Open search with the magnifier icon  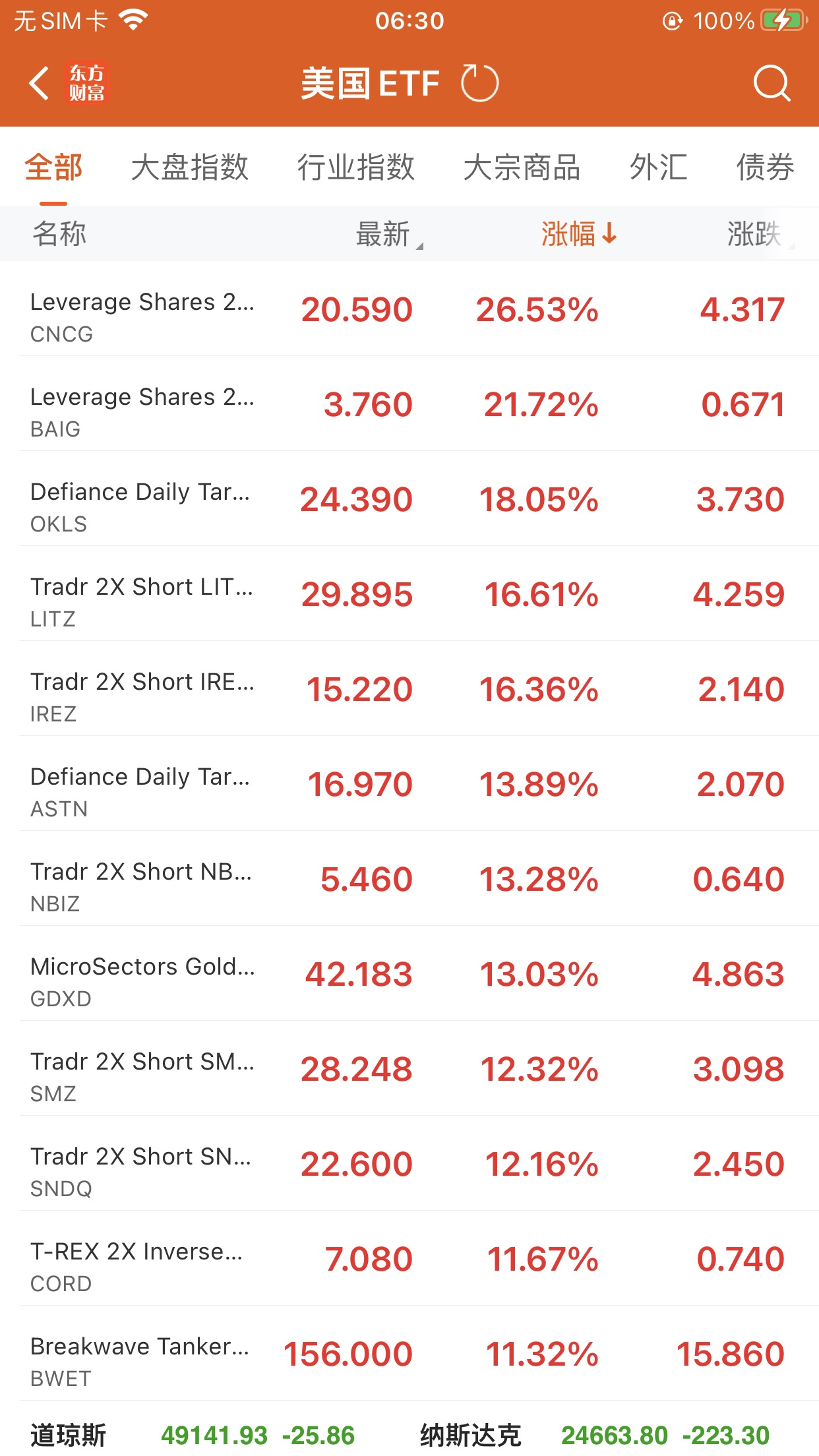[771, 84]
